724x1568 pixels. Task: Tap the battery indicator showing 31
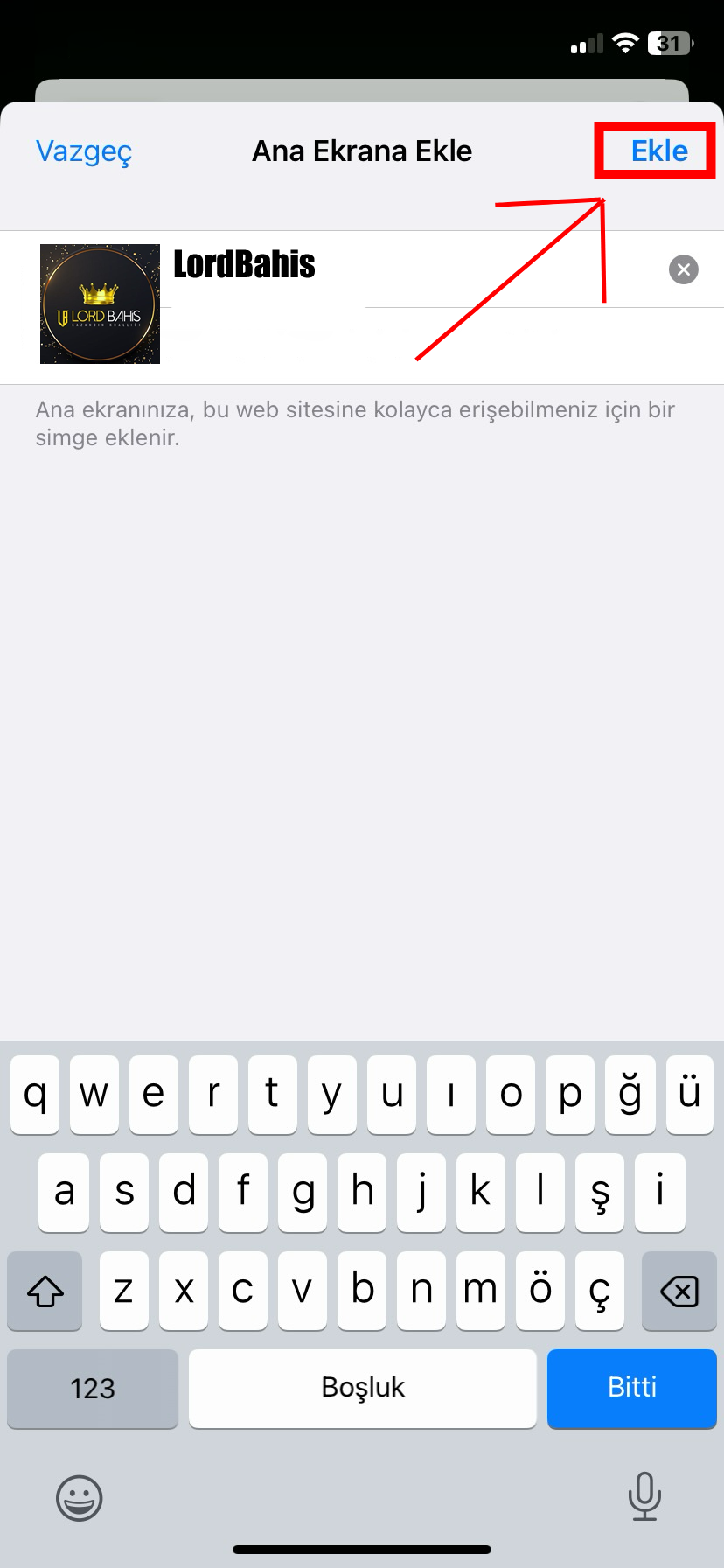coord(667,43)
